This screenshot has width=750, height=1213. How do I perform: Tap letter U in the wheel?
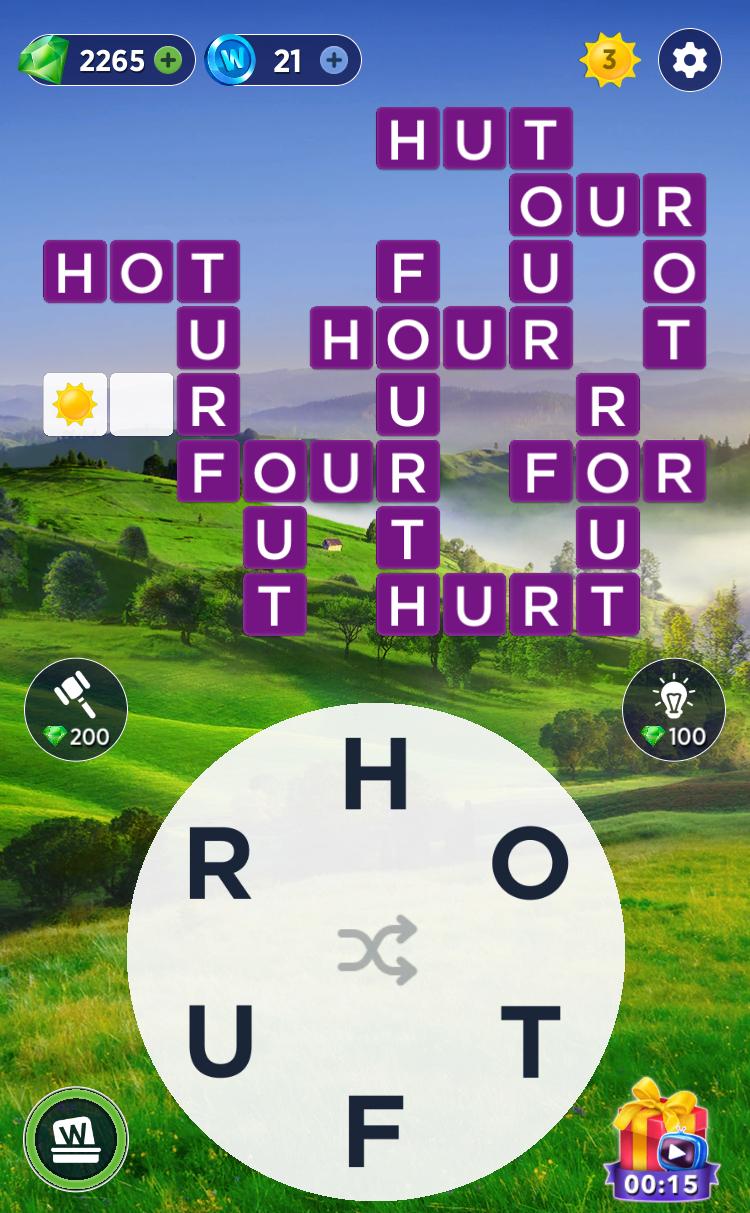click(220, 1041)
